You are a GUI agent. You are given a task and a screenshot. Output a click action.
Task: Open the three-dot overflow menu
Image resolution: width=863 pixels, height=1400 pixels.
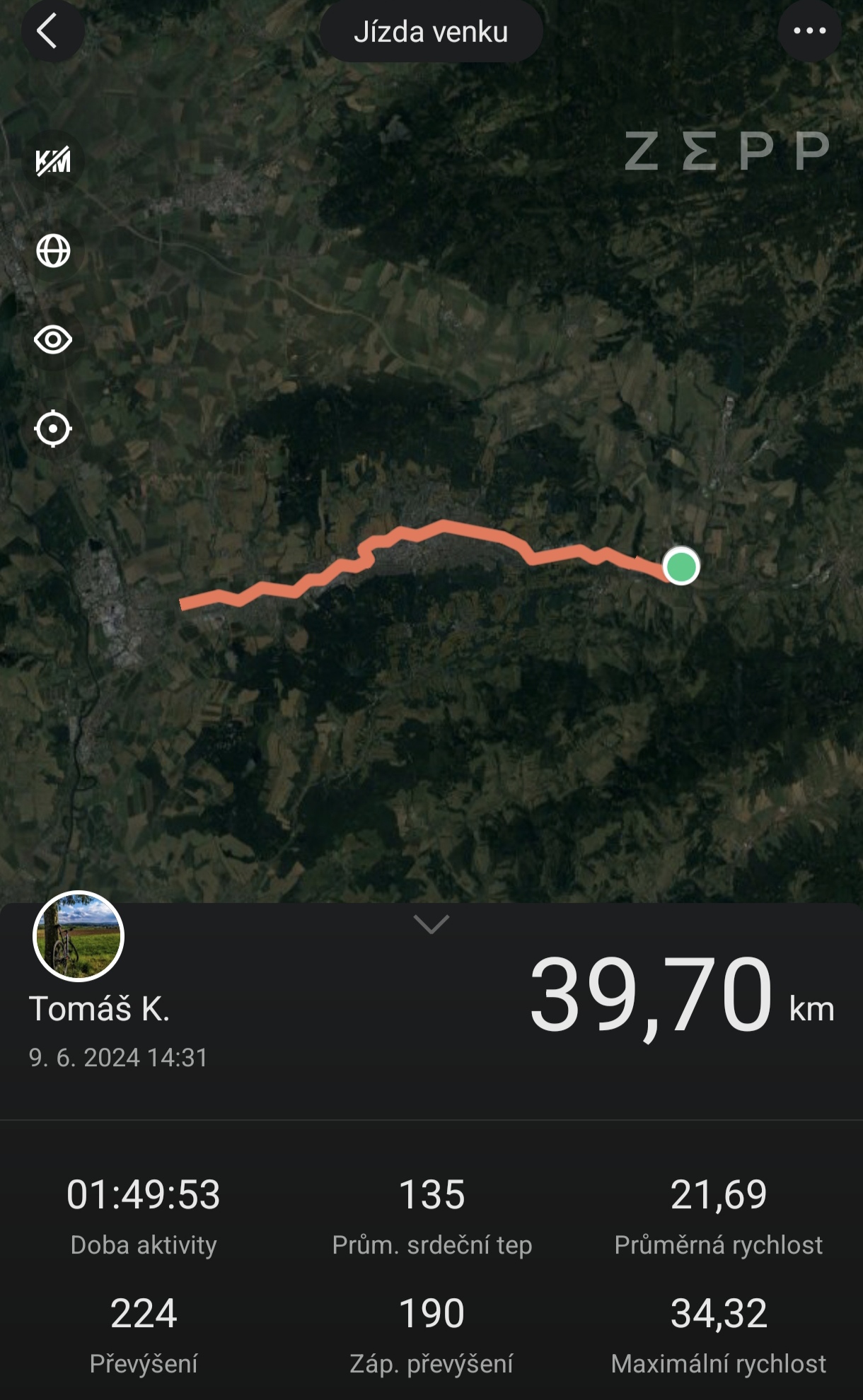click(809, 31)
